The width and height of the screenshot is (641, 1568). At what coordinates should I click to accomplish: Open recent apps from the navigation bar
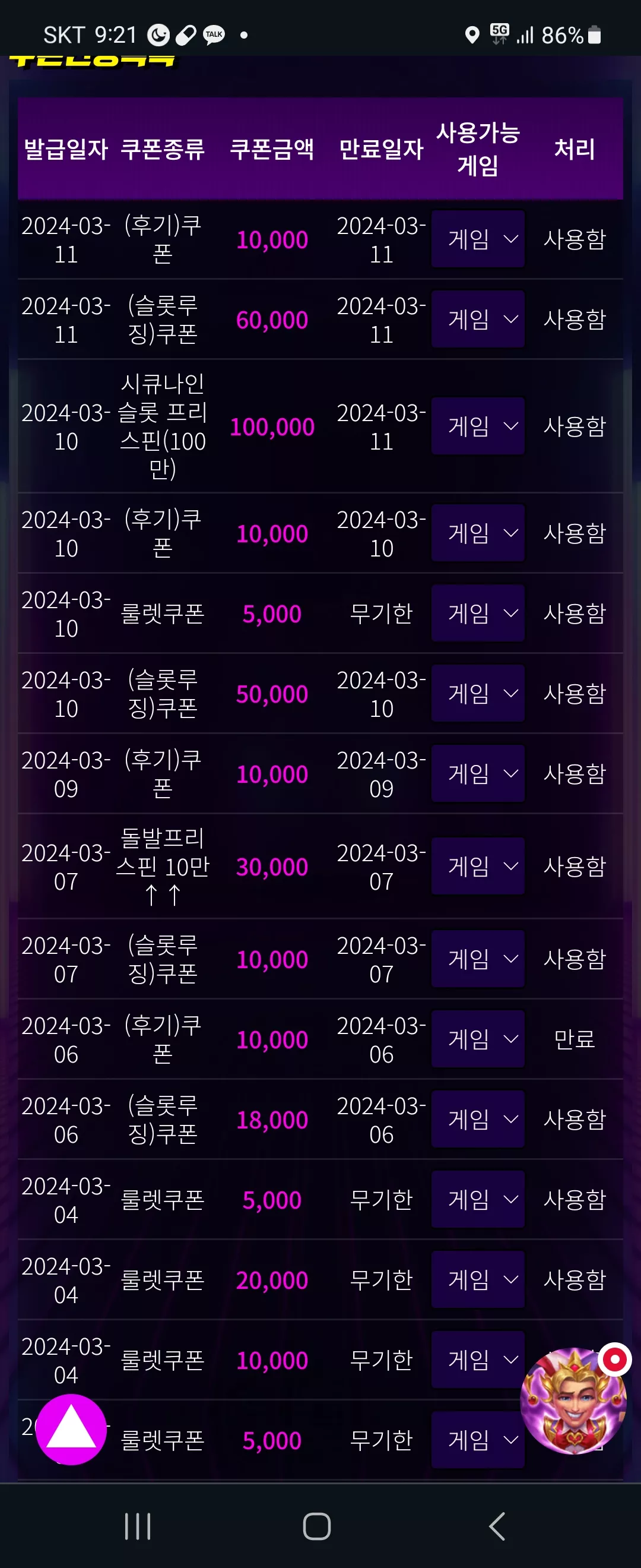click(x=138, y=1526)
